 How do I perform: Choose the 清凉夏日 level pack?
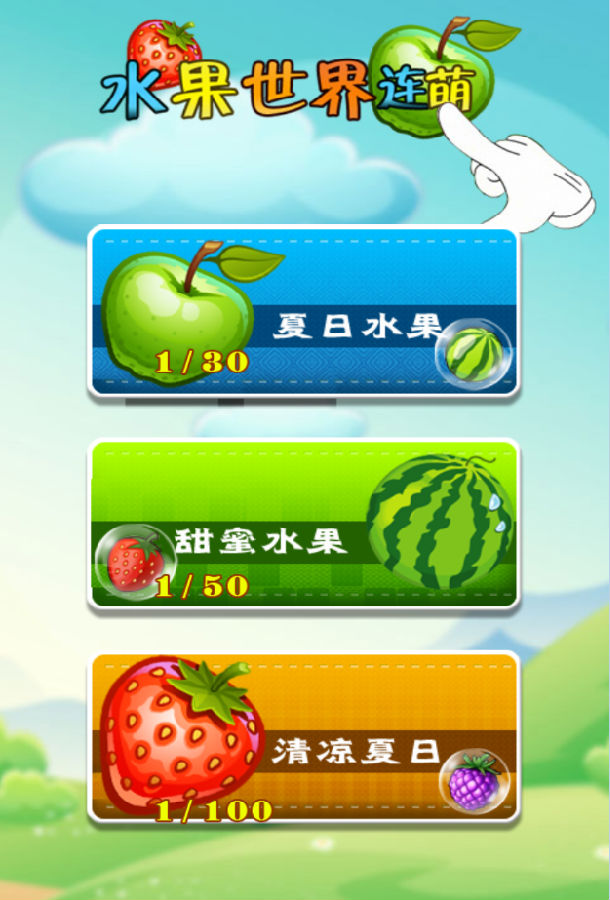click(304, 737)
